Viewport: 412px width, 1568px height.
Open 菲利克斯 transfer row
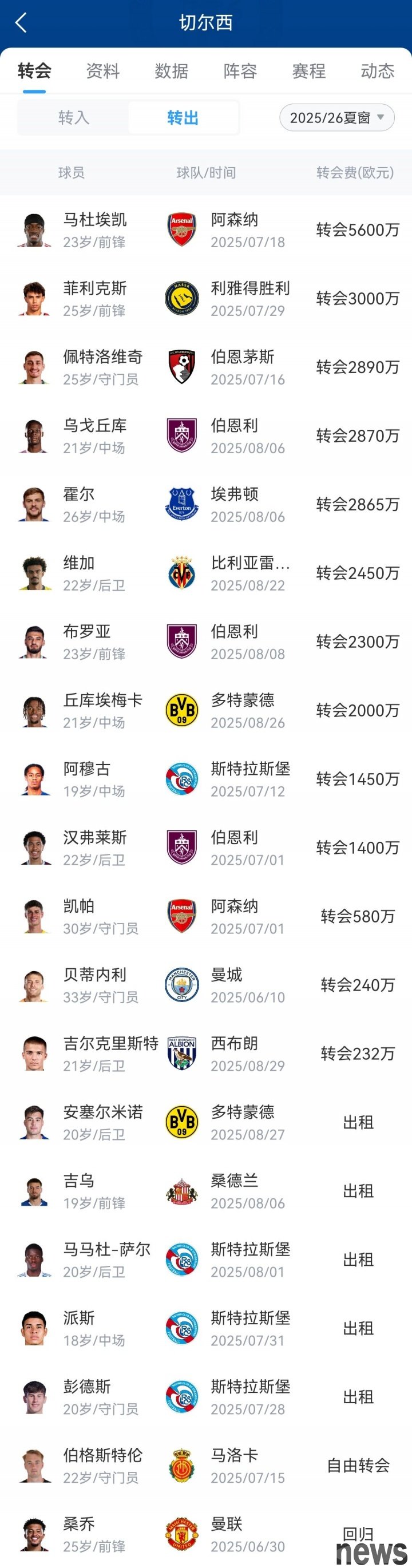[205, 299]
